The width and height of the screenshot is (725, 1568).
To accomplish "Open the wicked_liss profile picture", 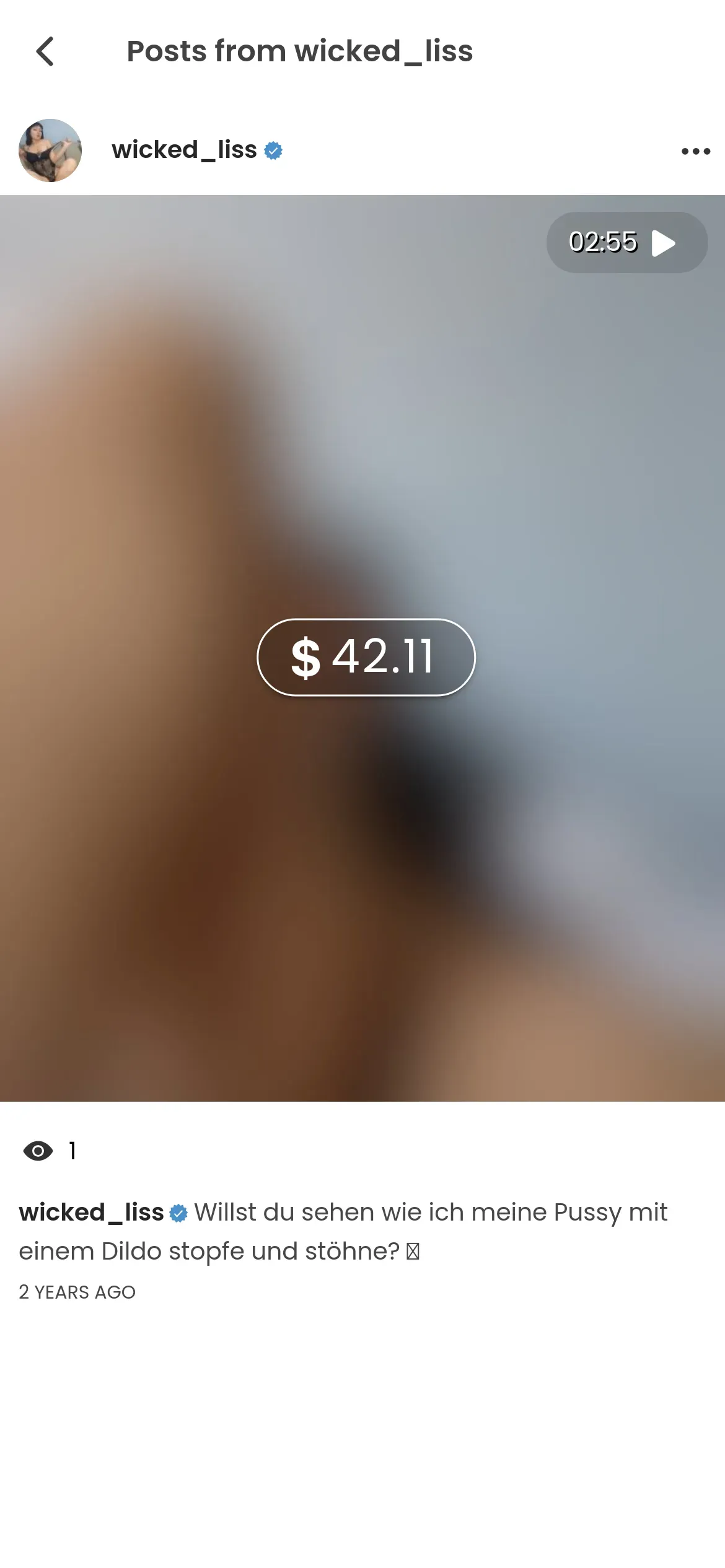I will [50, 150].
